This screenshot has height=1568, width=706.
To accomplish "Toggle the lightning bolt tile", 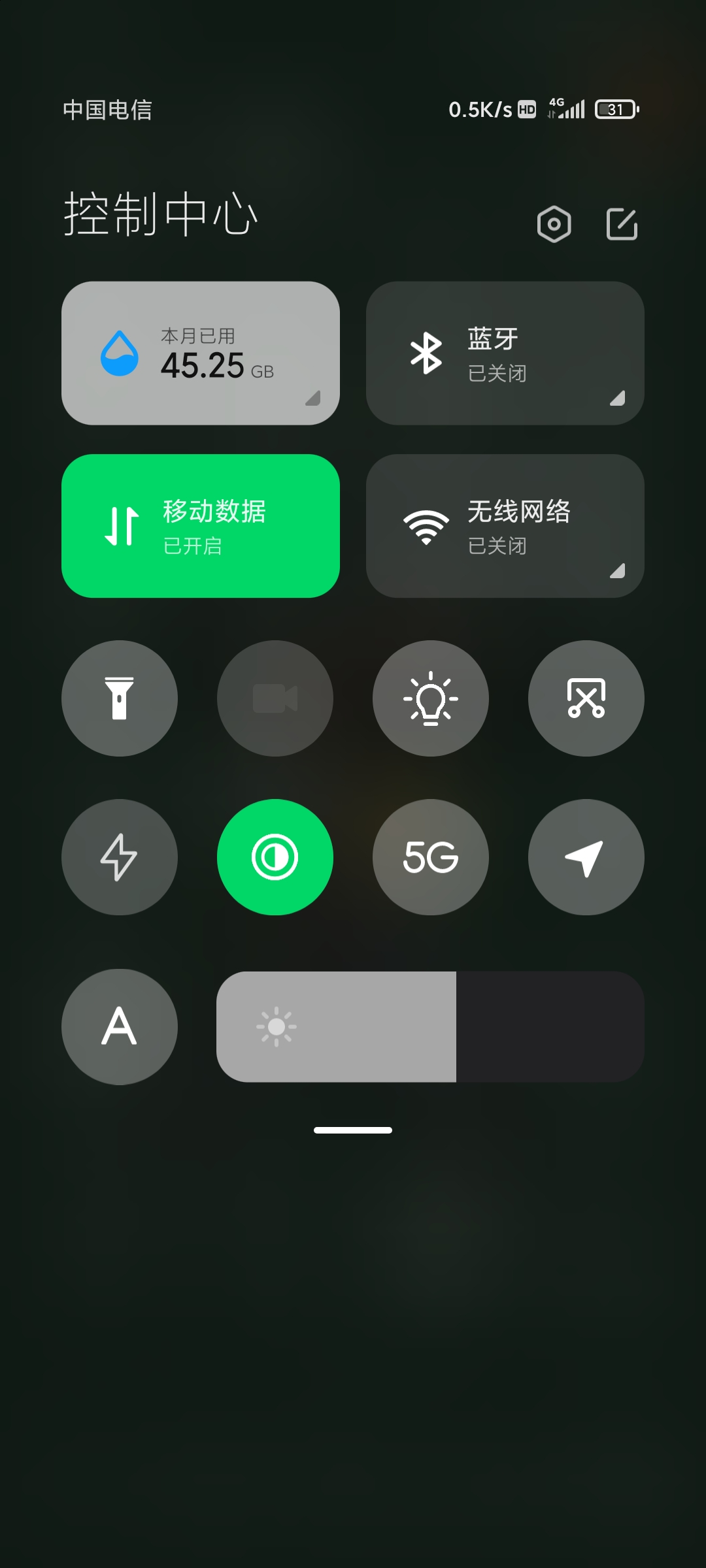I will tap(120, 857).
